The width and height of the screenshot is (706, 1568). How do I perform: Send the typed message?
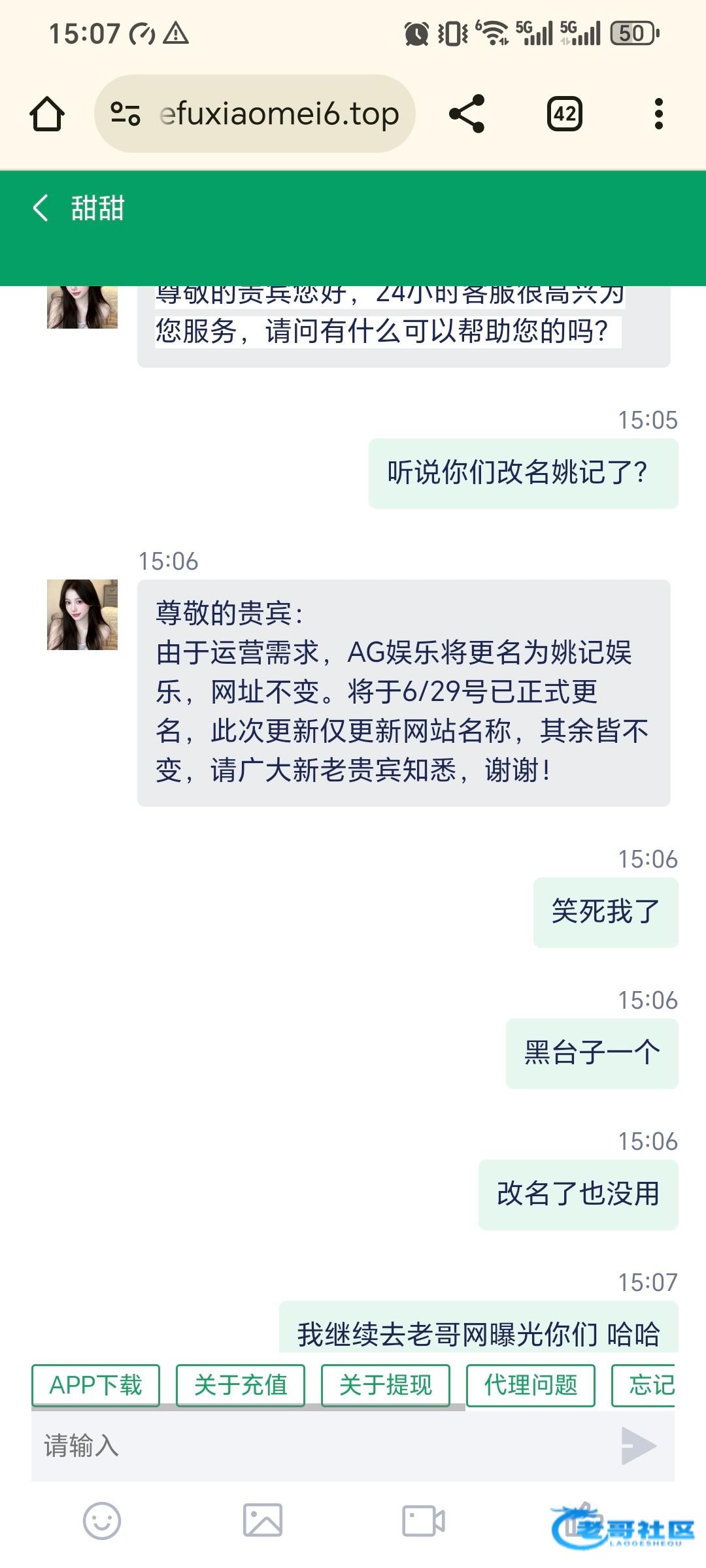pyautogui.click(x=639, y=1445)
